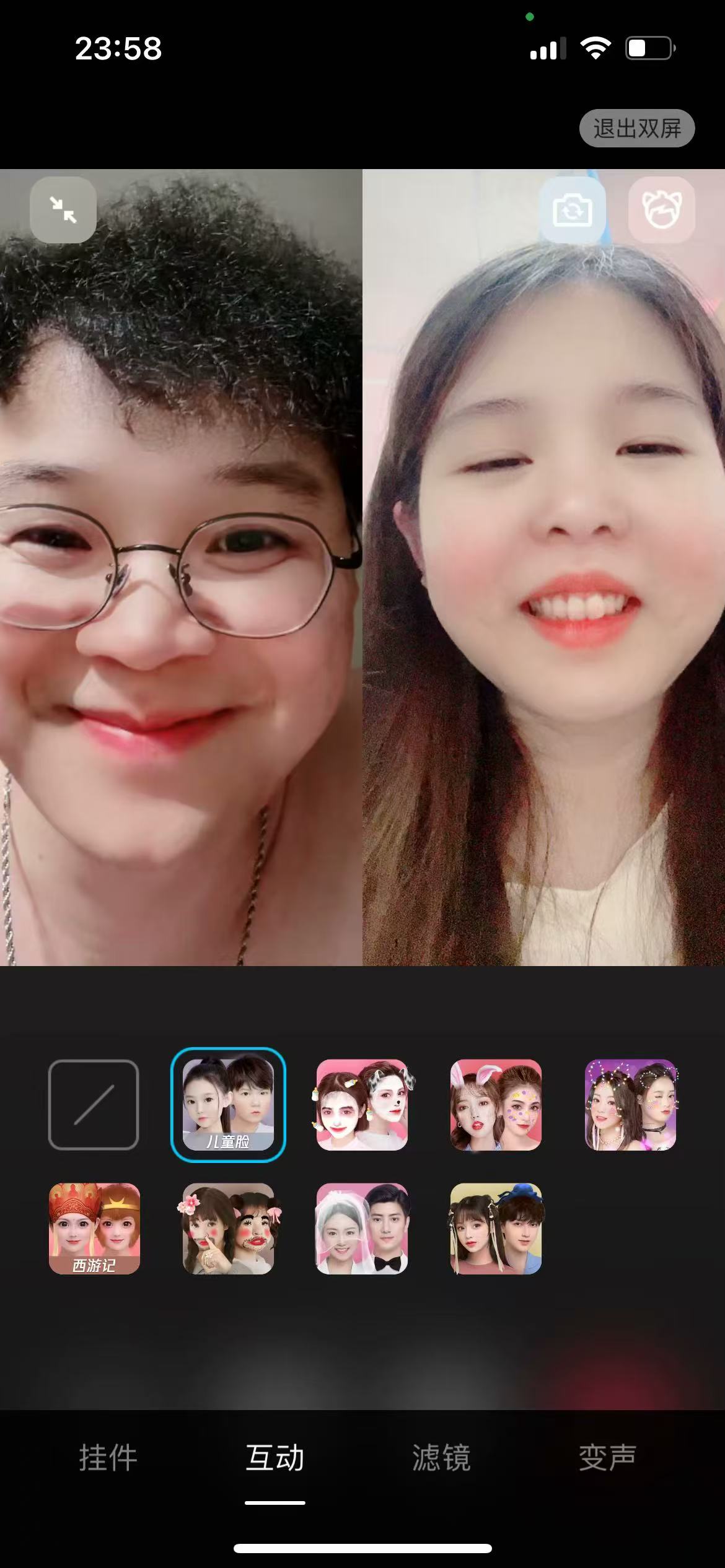Open the 滤镜 tab
Screen dimensions: 725x1568
[x=441, y=1458]
